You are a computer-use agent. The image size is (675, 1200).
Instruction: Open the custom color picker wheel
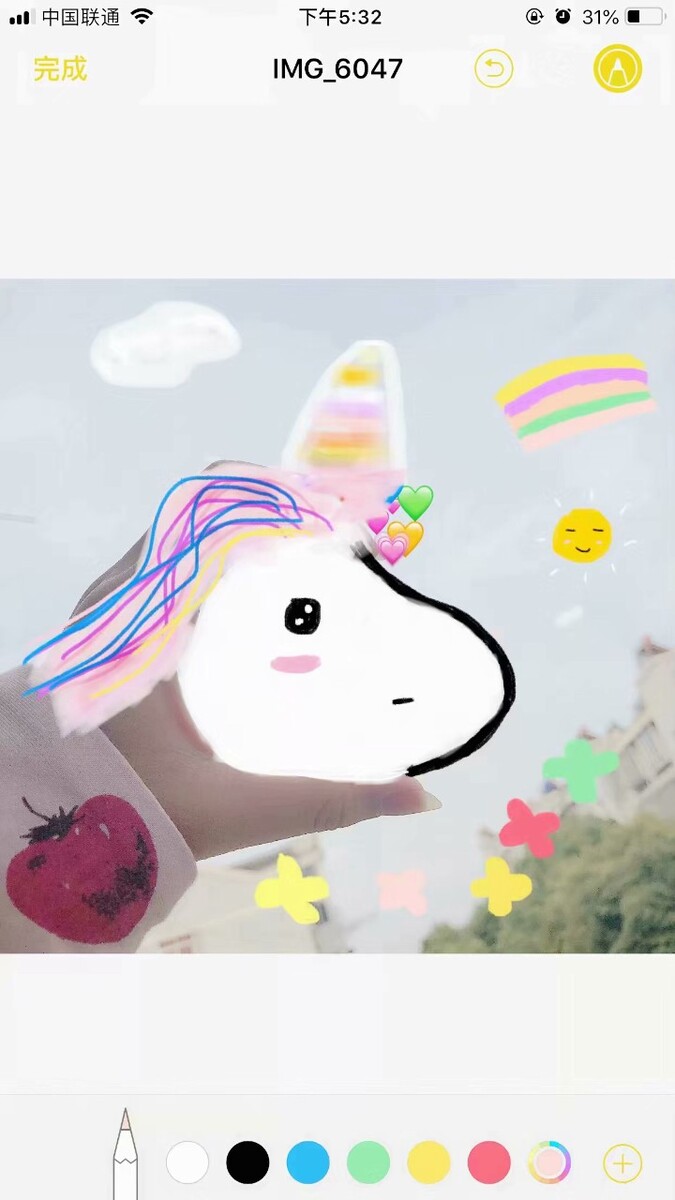pos(550,1163)
